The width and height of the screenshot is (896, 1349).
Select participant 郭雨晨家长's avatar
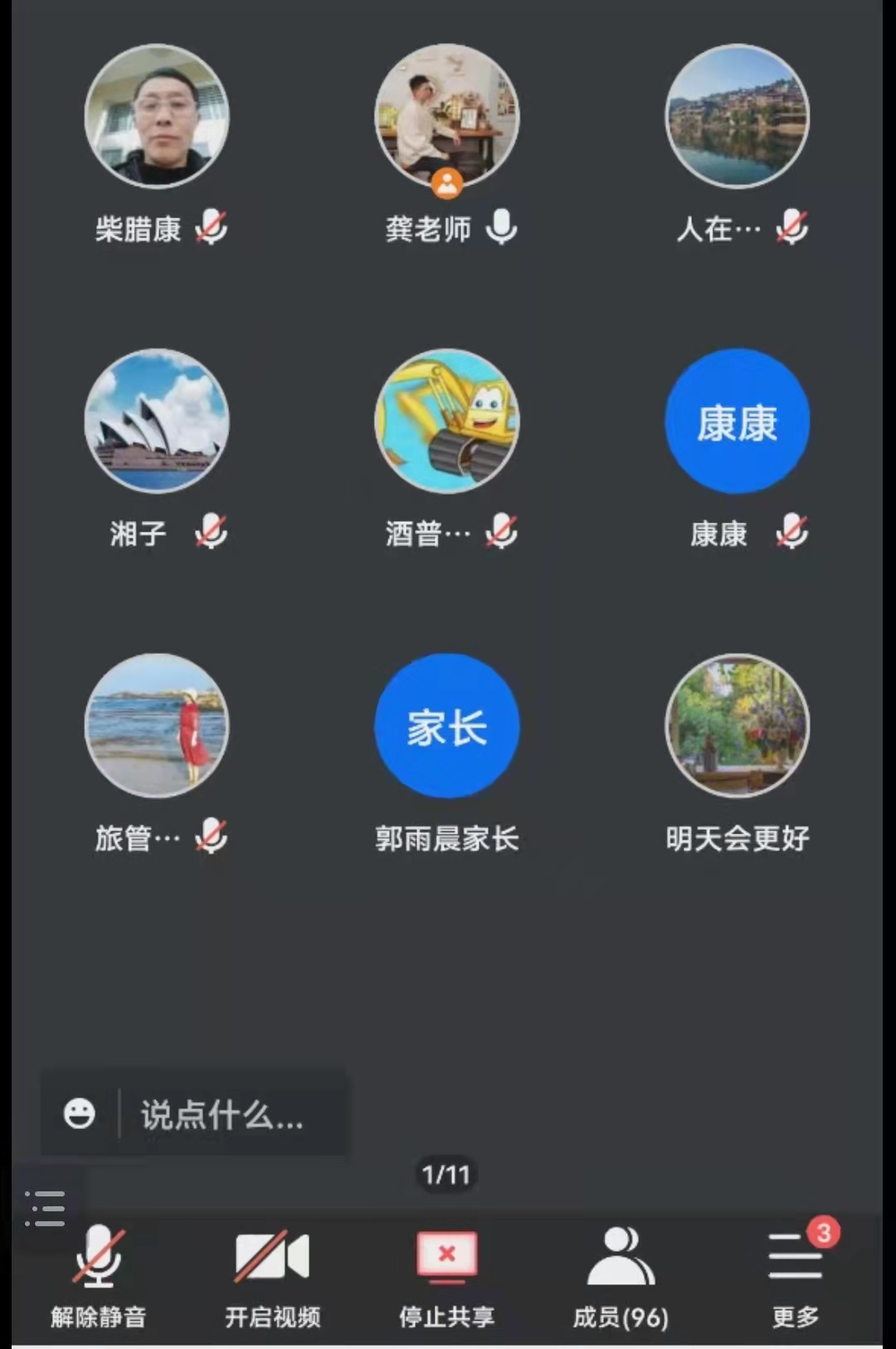(x=447, y=726)
